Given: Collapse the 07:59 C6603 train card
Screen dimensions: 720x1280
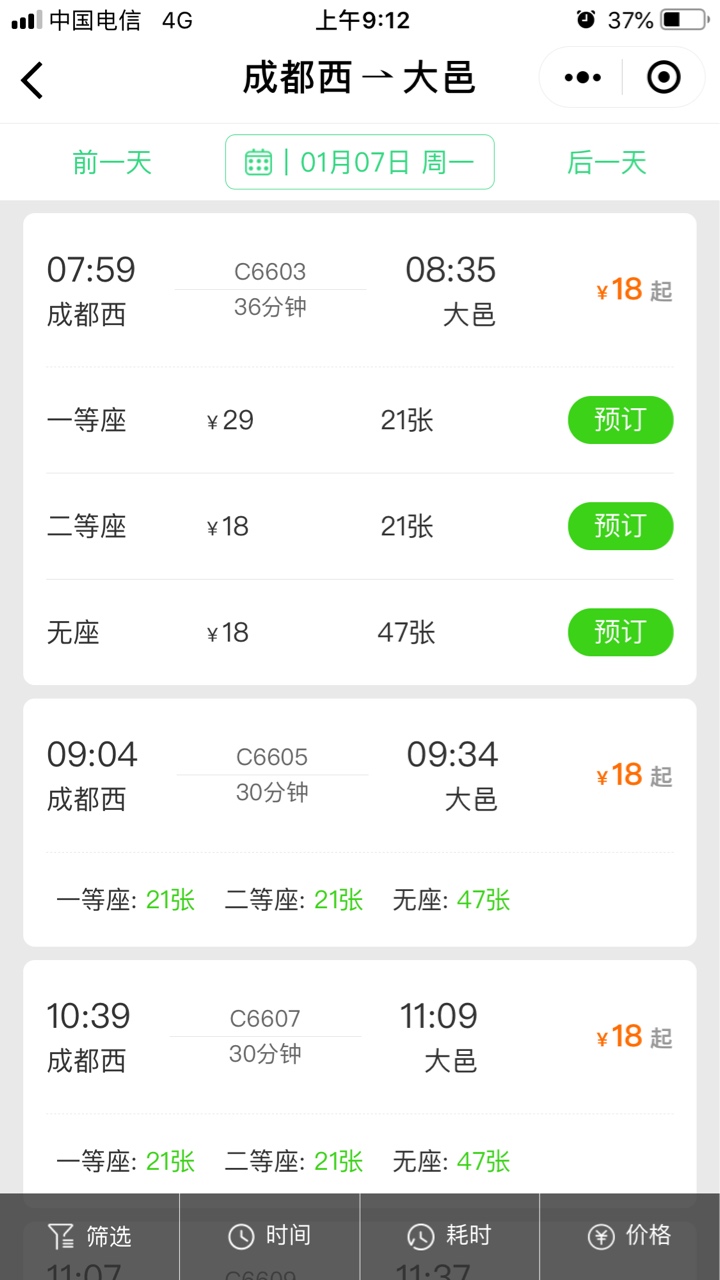Looking at the screenshot, I should tap(360, 290).
